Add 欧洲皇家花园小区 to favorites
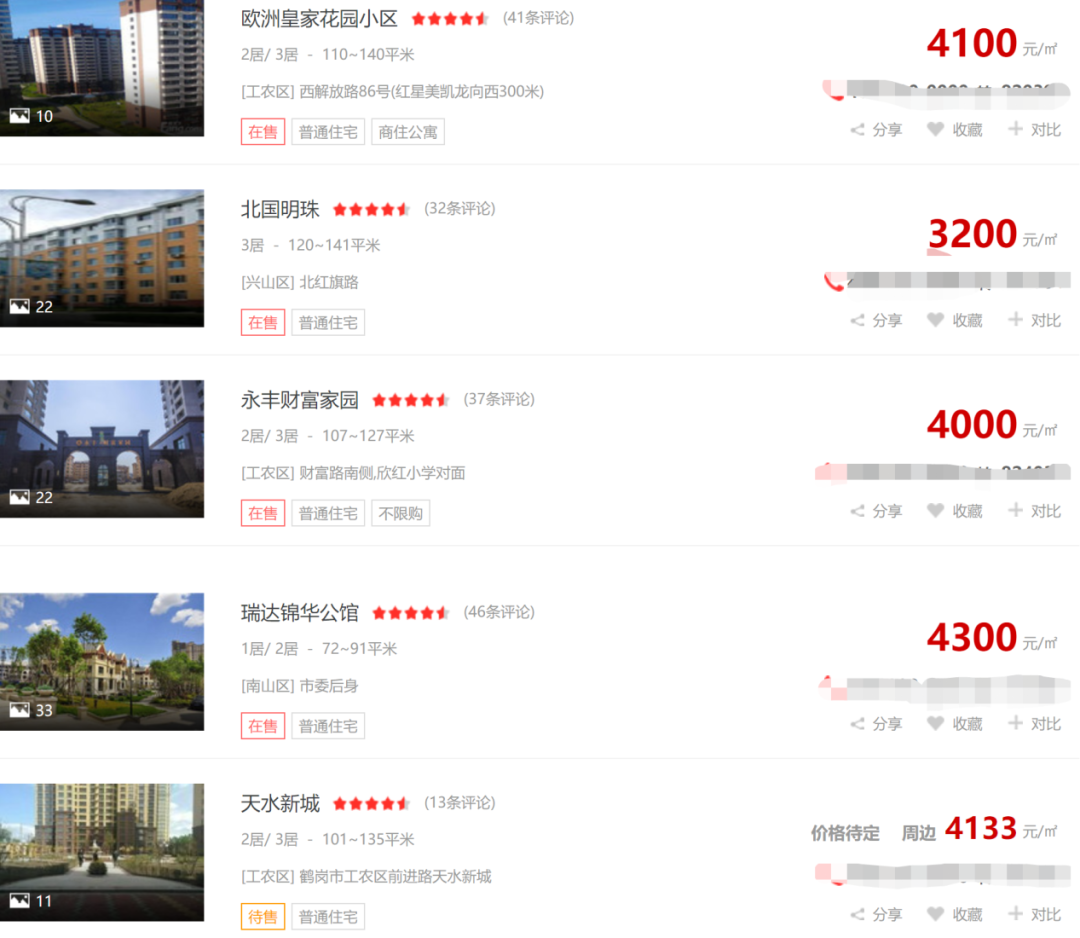Screen dimensions: 1080x938 click(x=955, y=130)
